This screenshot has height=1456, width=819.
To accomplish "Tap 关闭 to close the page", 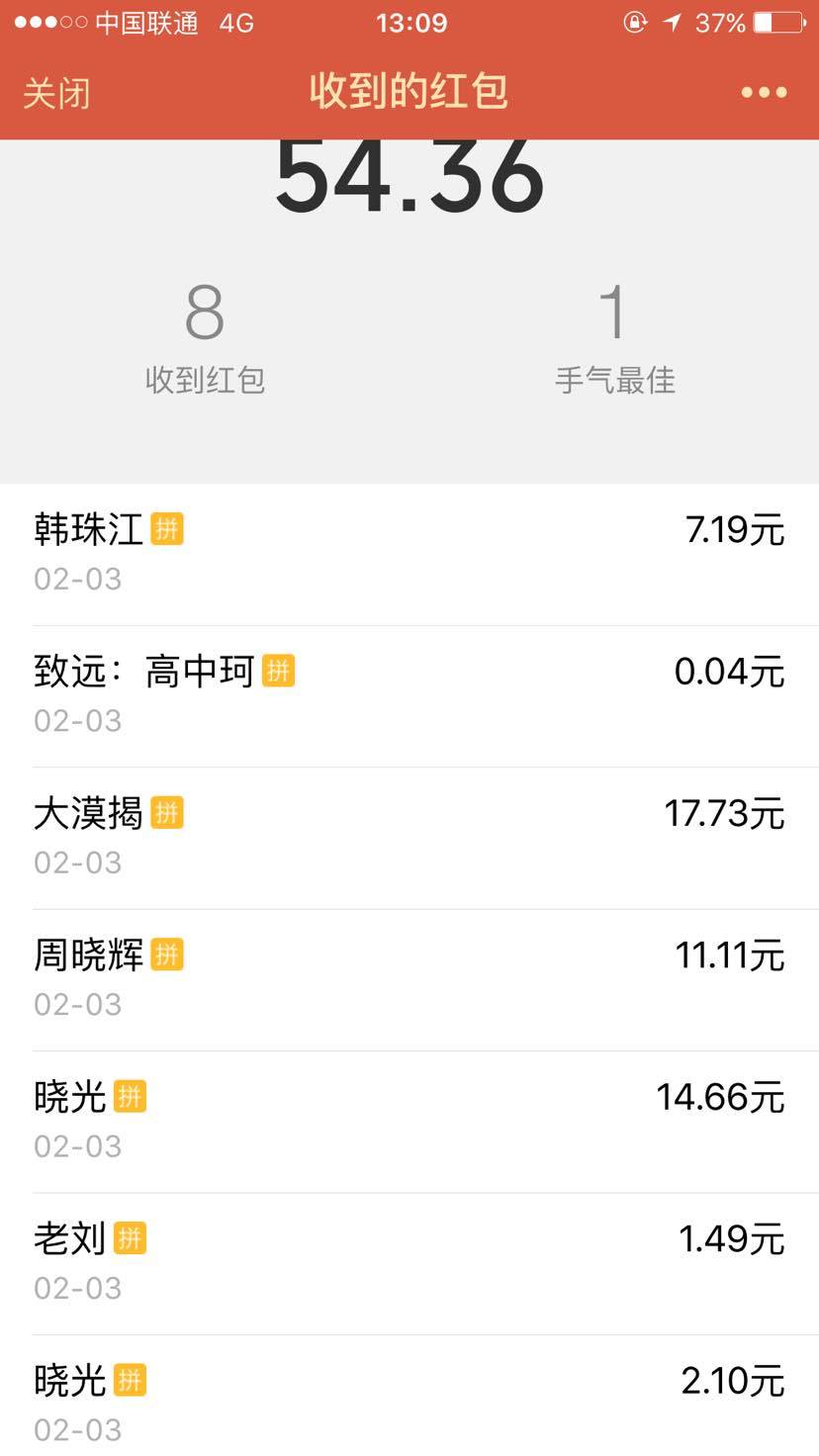I will [56, 93].
